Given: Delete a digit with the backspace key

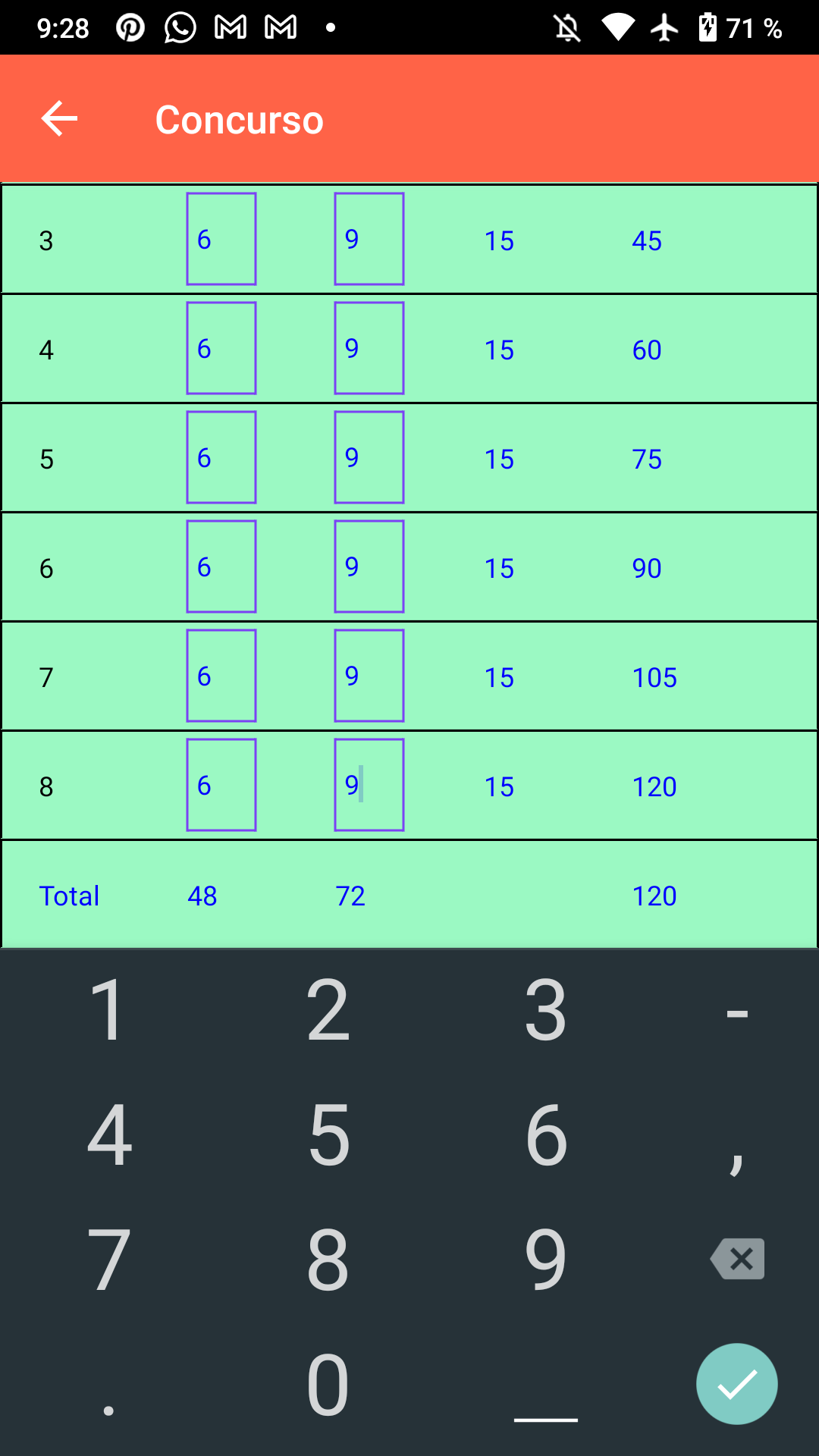Looking at the screenshot, I should point(738,1259).
